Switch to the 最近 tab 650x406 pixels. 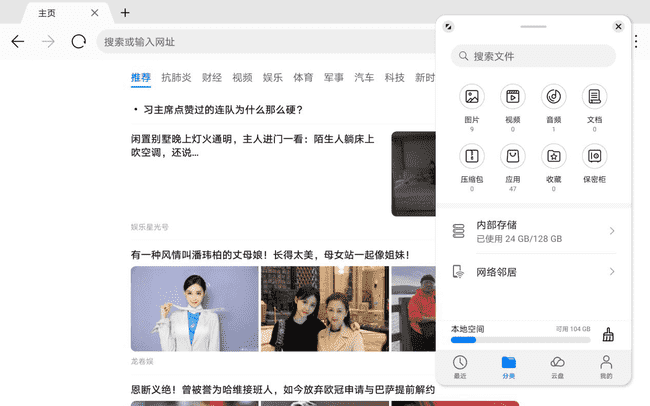coord(459,366)
